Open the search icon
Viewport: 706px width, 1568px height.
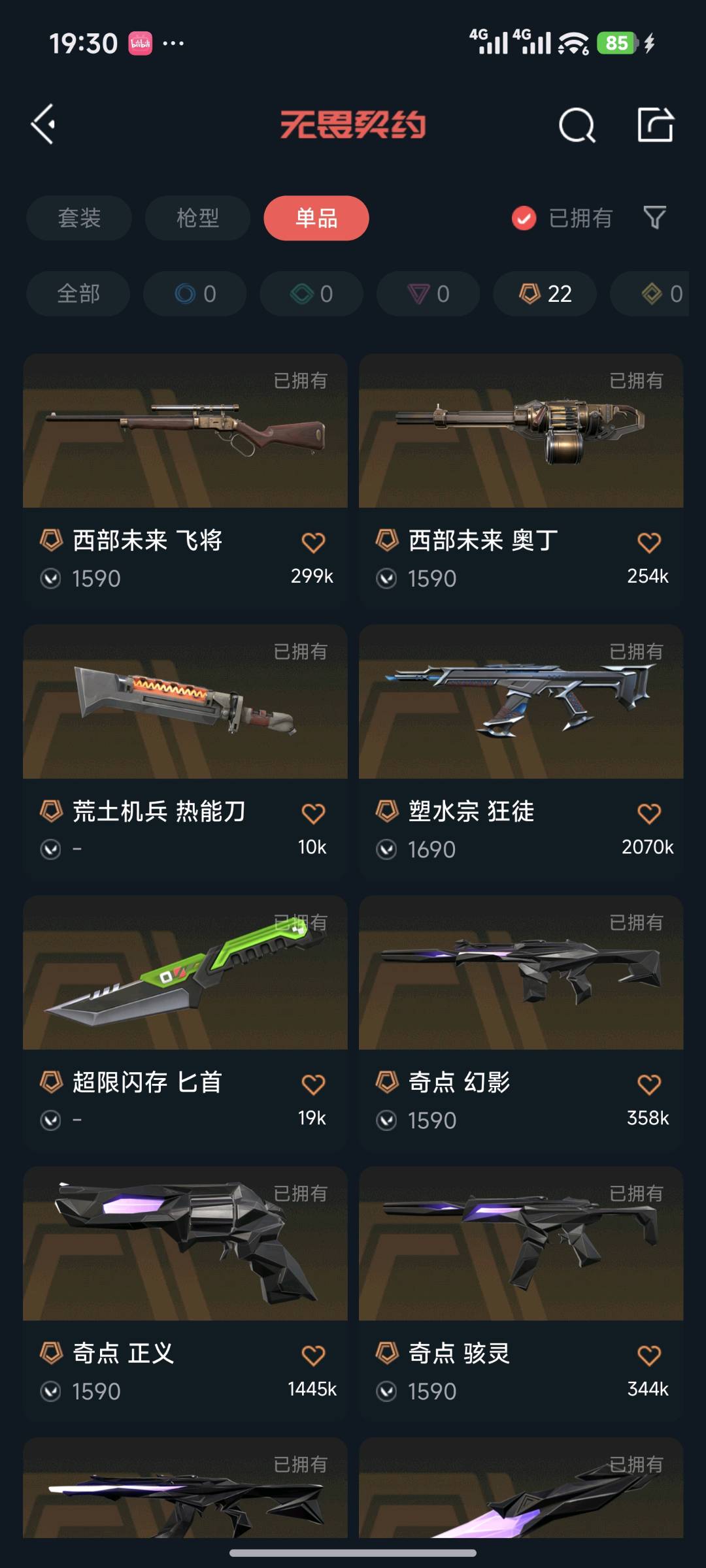pyautogui.click(x=577, y=125)
